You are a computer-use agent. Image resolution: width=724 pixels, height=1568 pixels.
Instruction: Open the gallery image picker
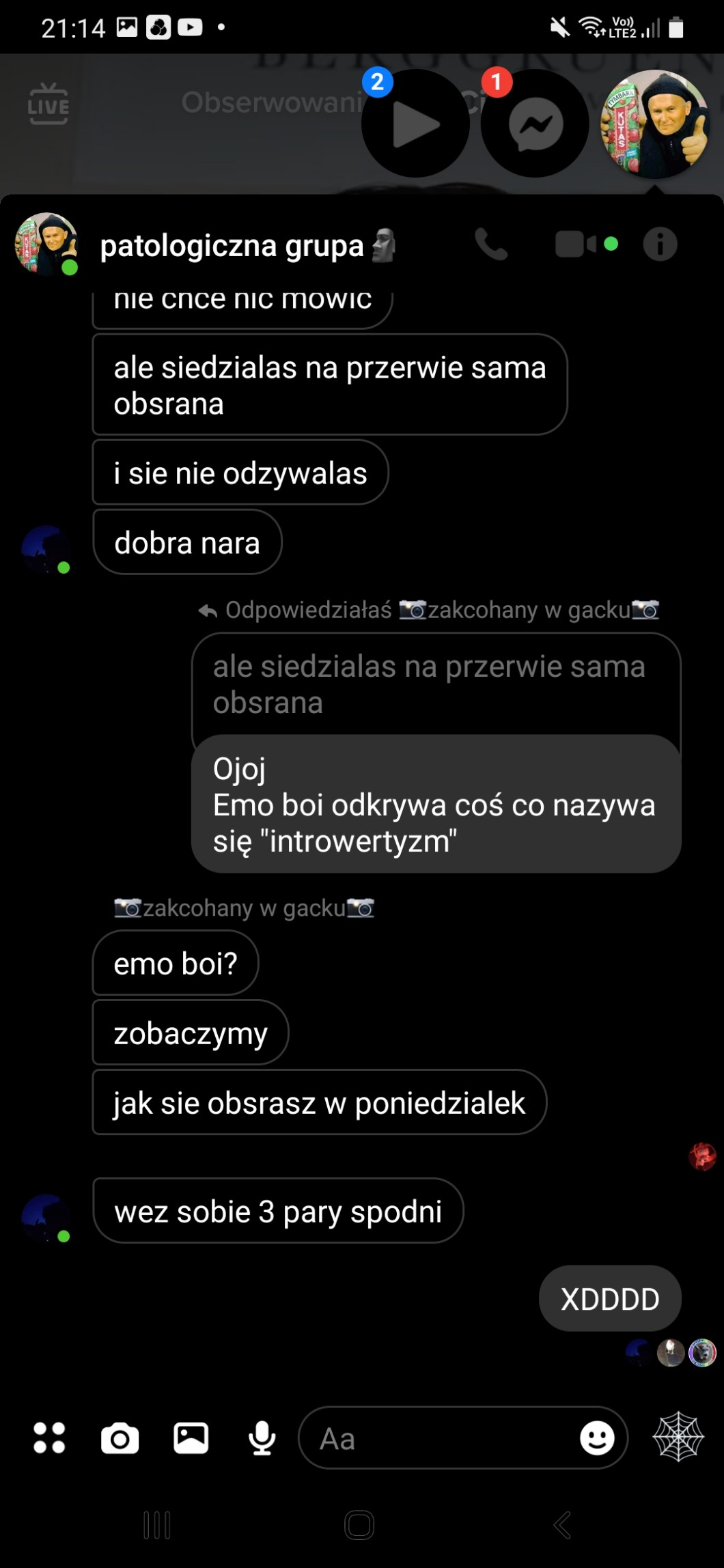191,1438
